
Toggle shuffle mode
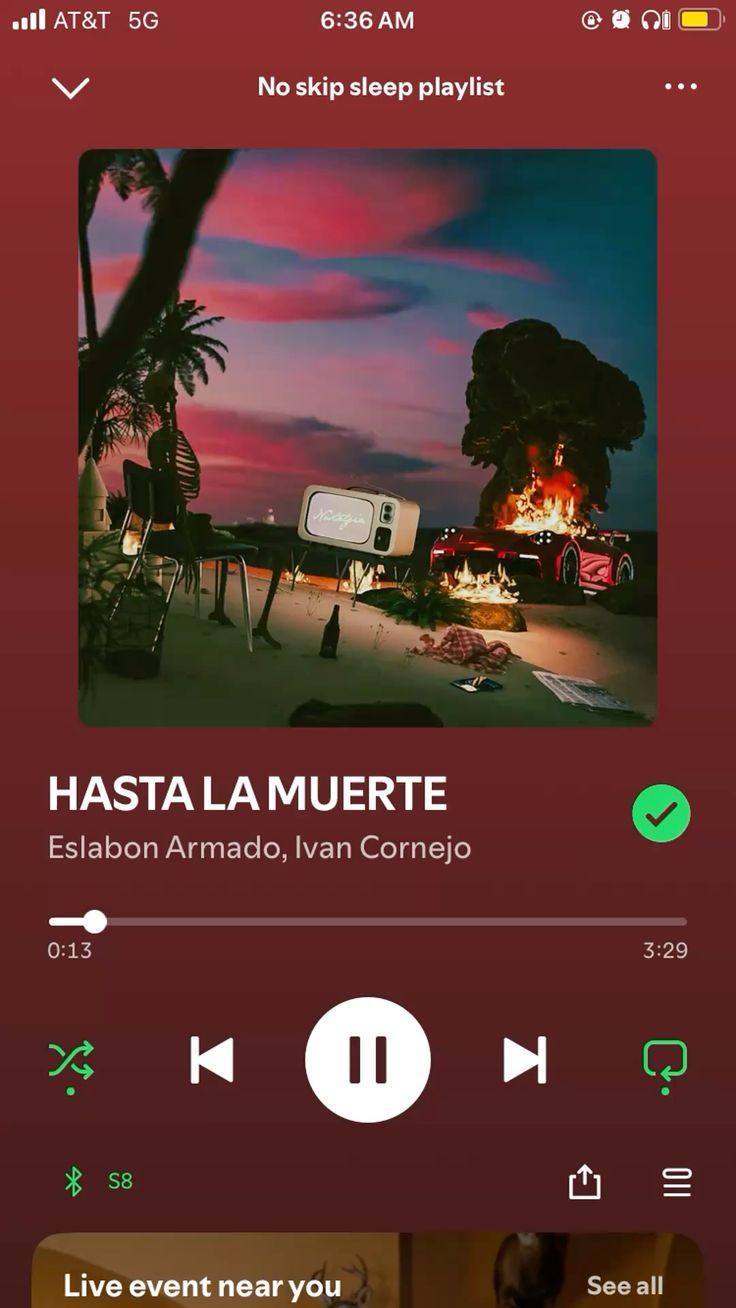71,1060
